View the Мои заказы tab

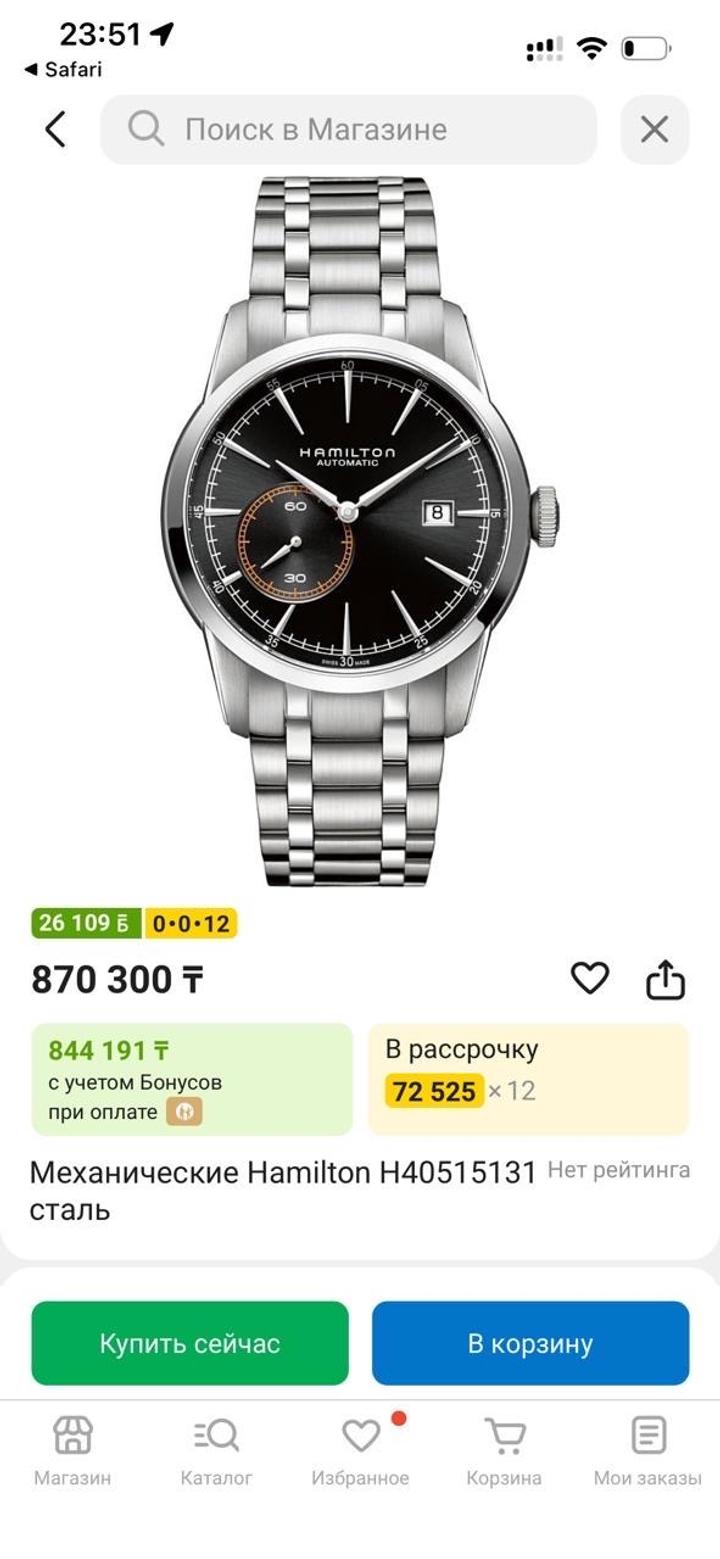coord(648,1451)
